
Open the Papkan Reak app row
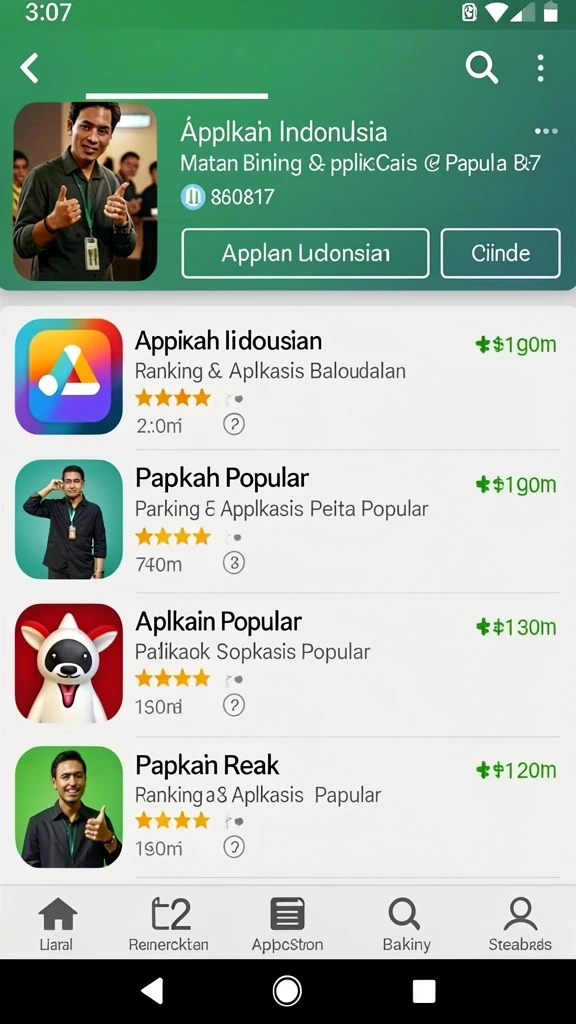(x=287, y=807)
